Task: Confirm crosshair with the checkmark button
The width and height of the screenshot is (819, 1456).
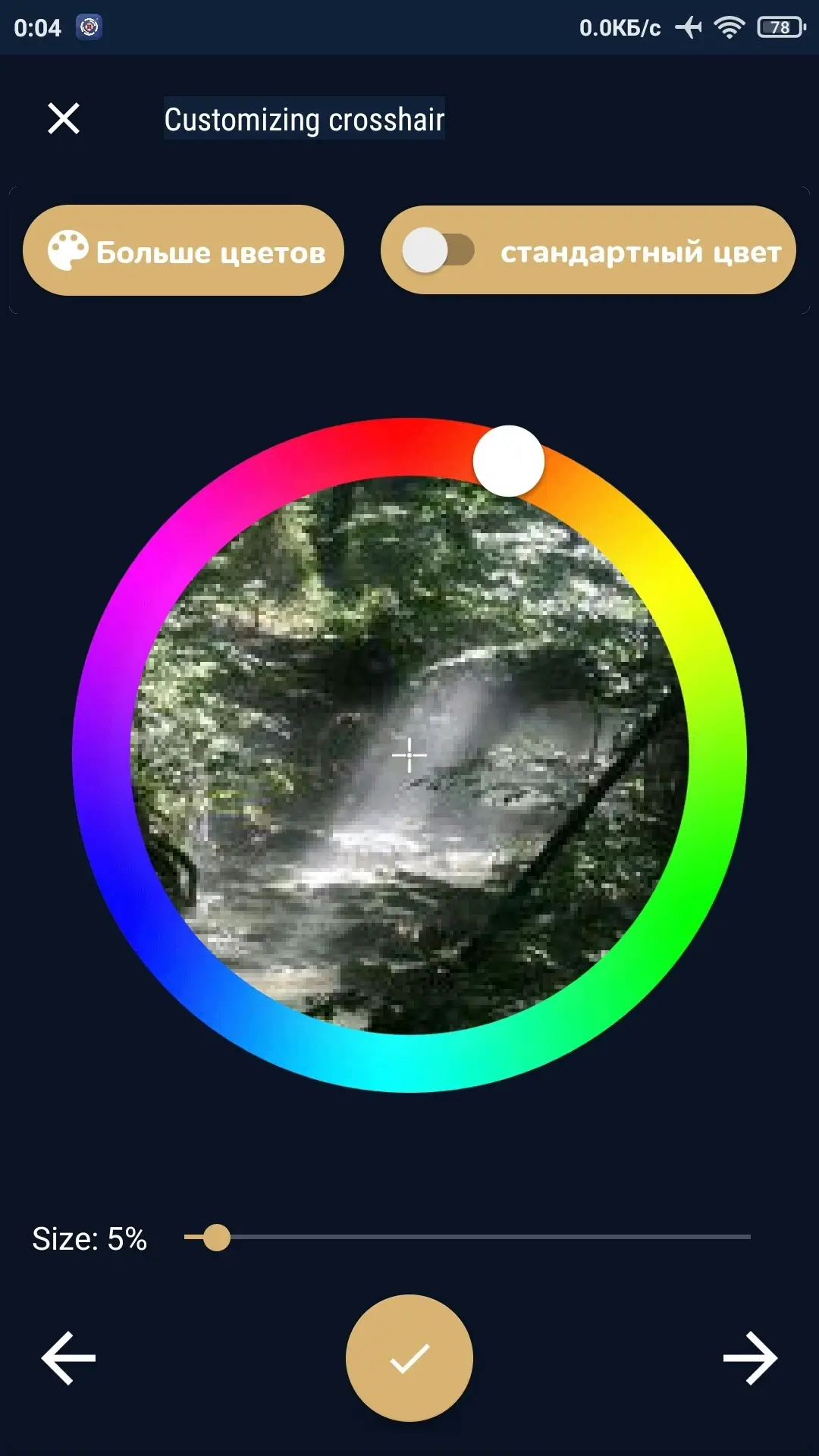Action: [409, 1358]
